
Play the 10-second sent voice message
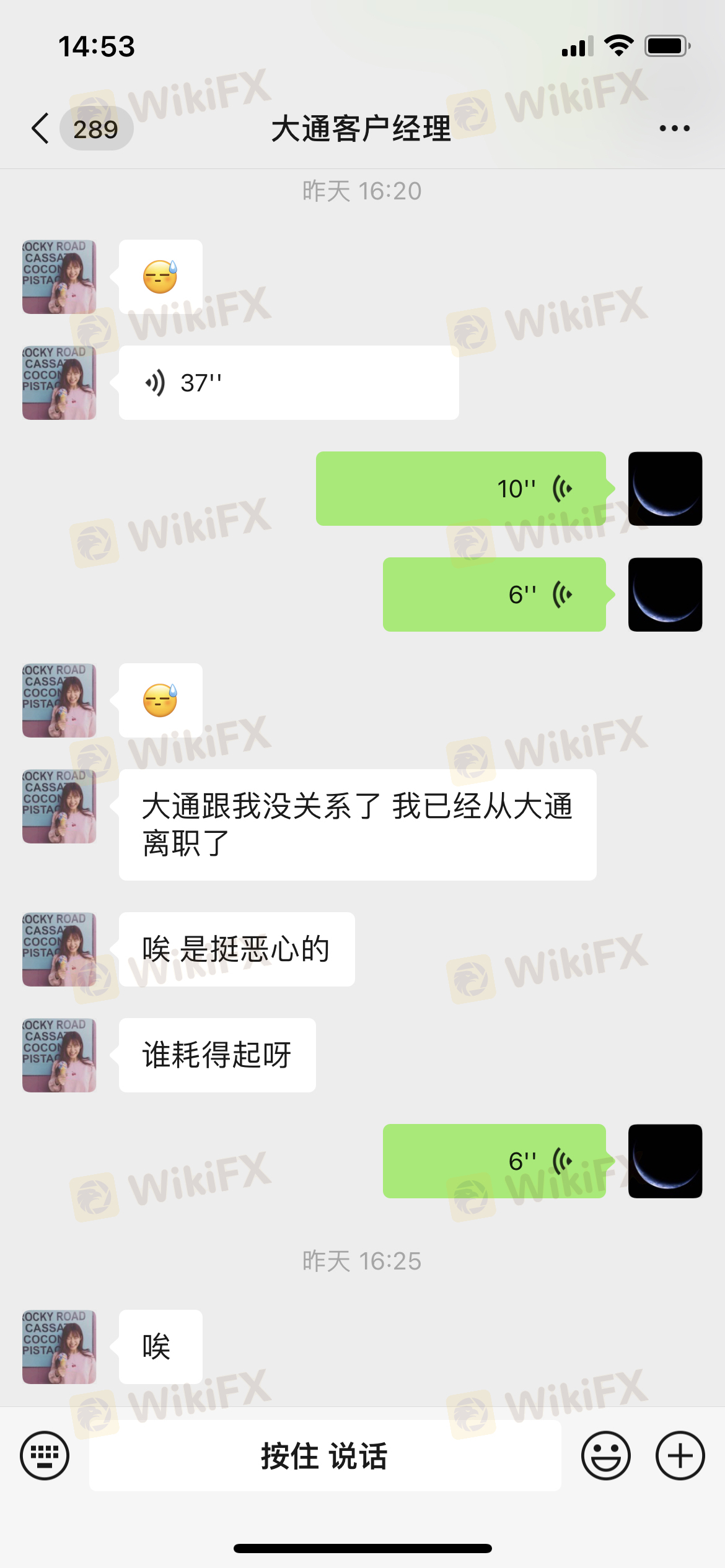(x=460, y=489)
